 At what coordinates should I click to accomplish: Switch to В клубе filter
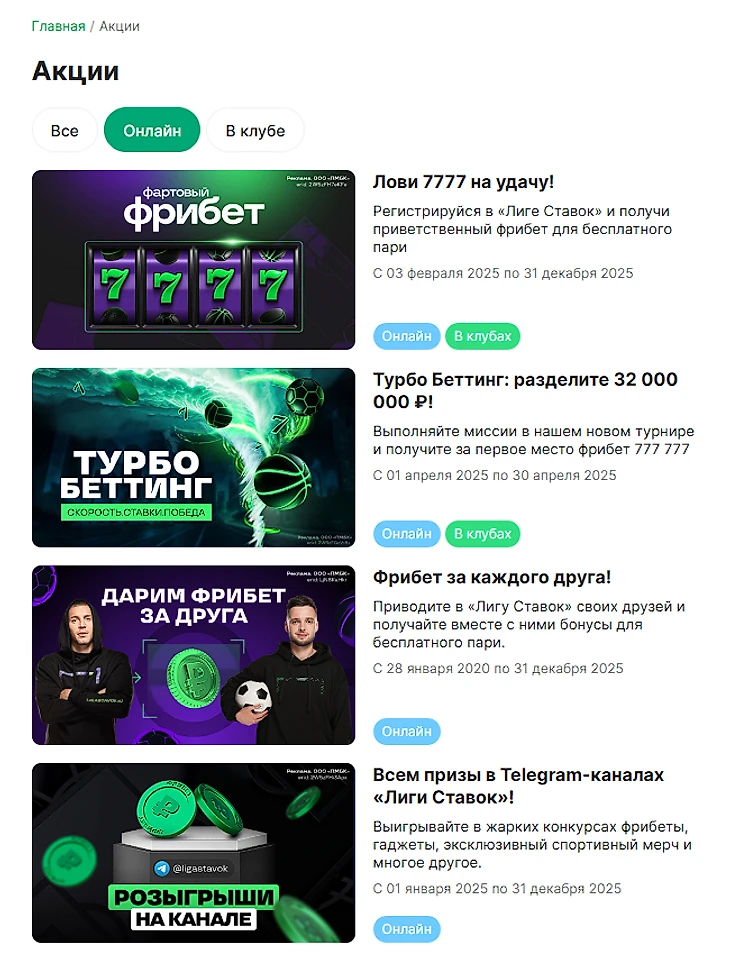tap(255, 131)
